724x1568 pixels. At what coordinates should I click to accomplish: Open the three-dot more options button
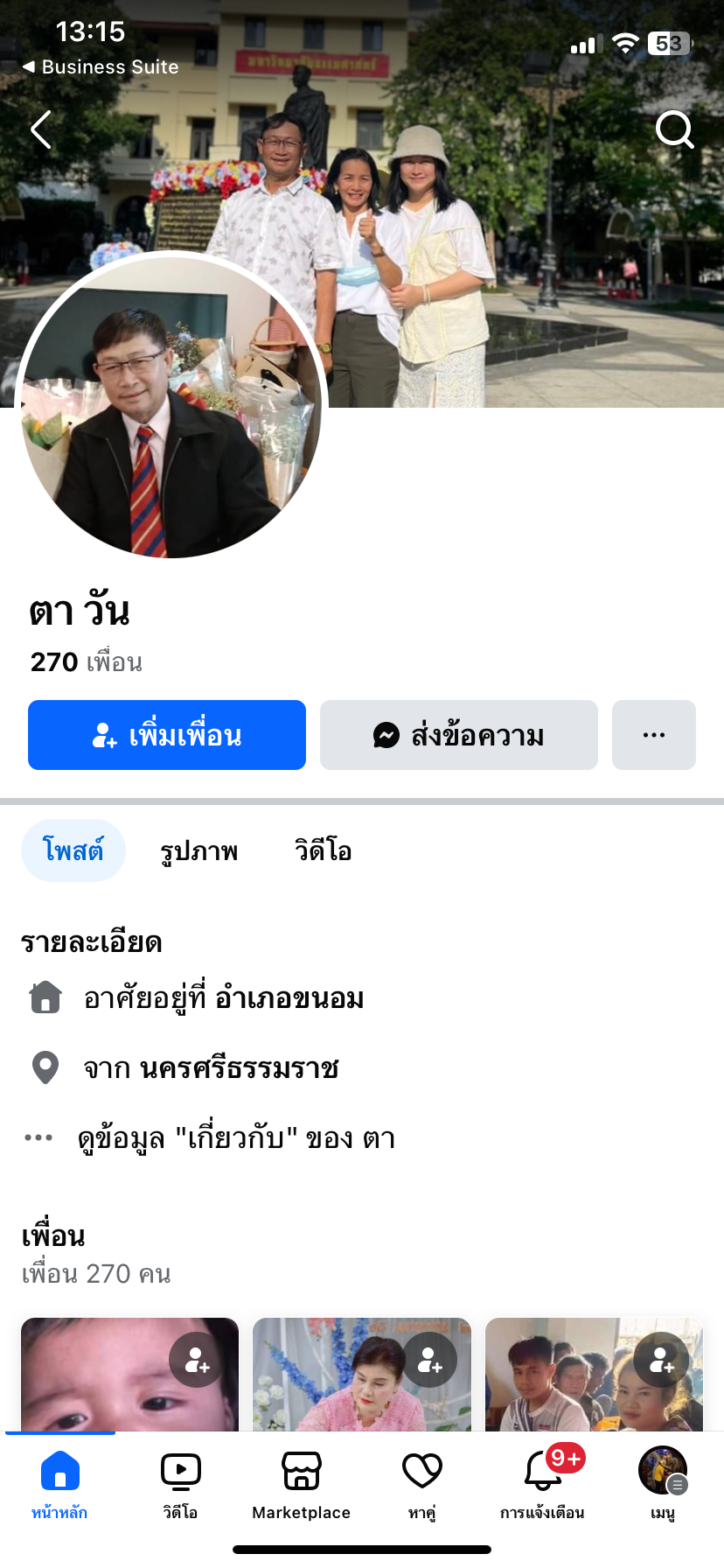point(653,735)
